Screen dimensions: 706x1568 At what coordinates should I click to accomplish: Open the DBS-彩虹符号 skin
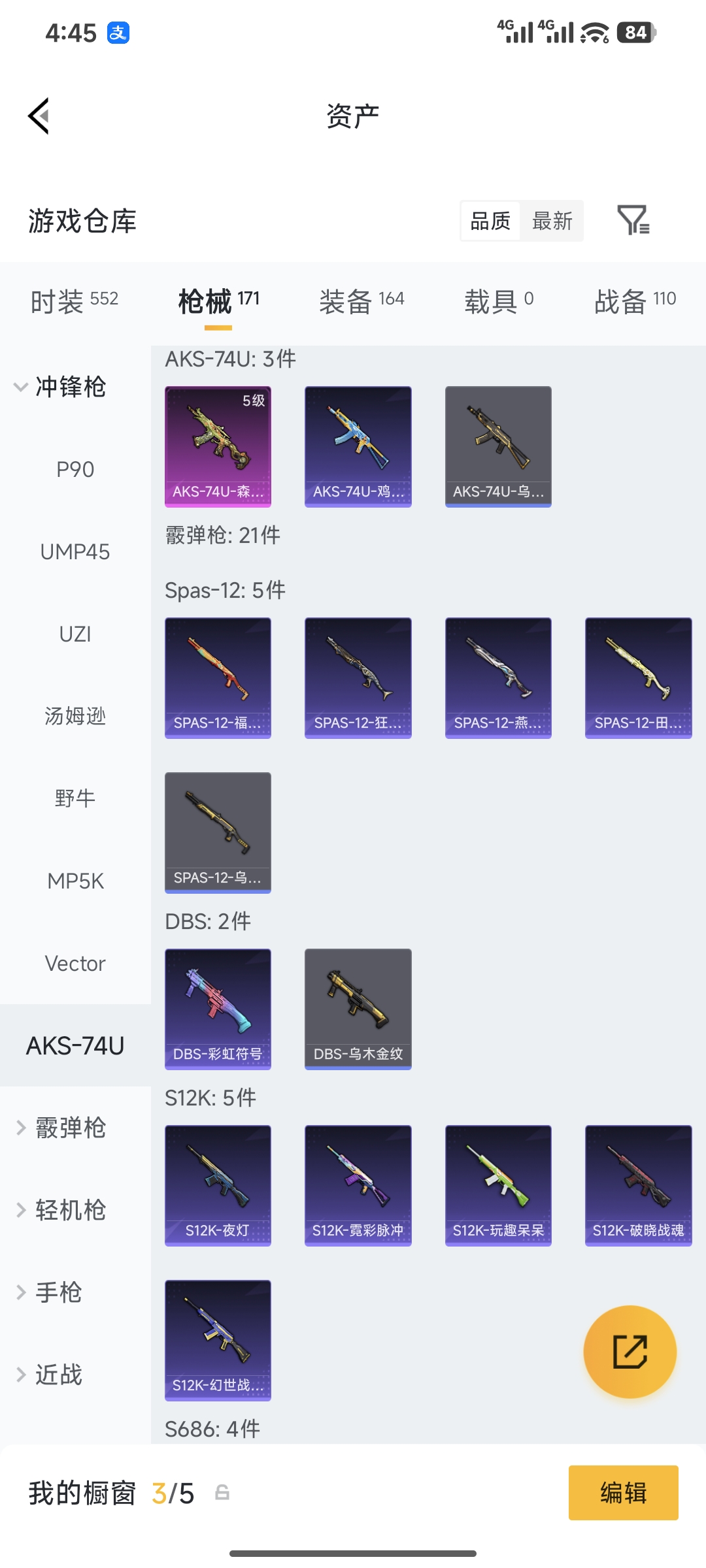pos(218,1008)
